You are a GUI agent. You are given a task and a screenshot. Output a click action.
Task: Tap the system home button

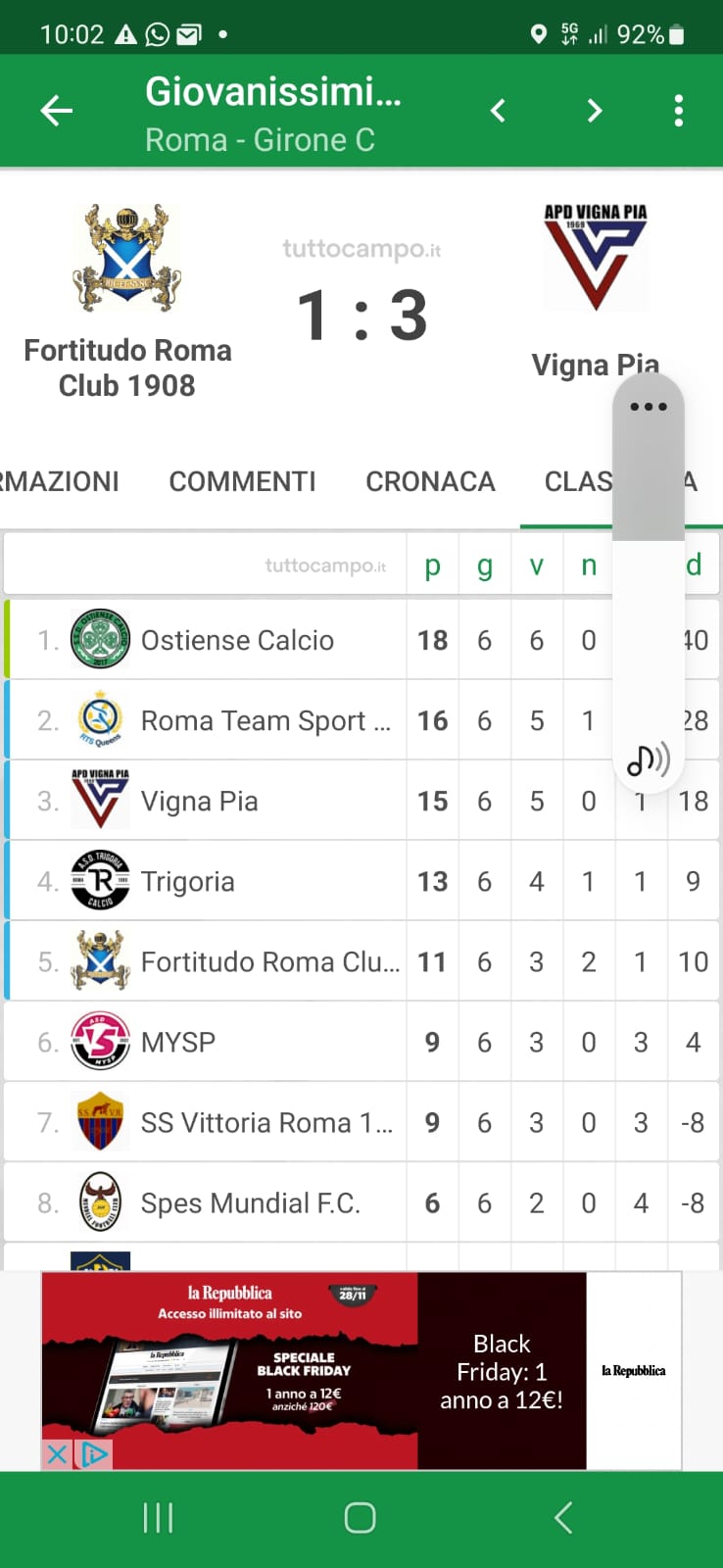pyautogui.click(x=361, y=1518)
